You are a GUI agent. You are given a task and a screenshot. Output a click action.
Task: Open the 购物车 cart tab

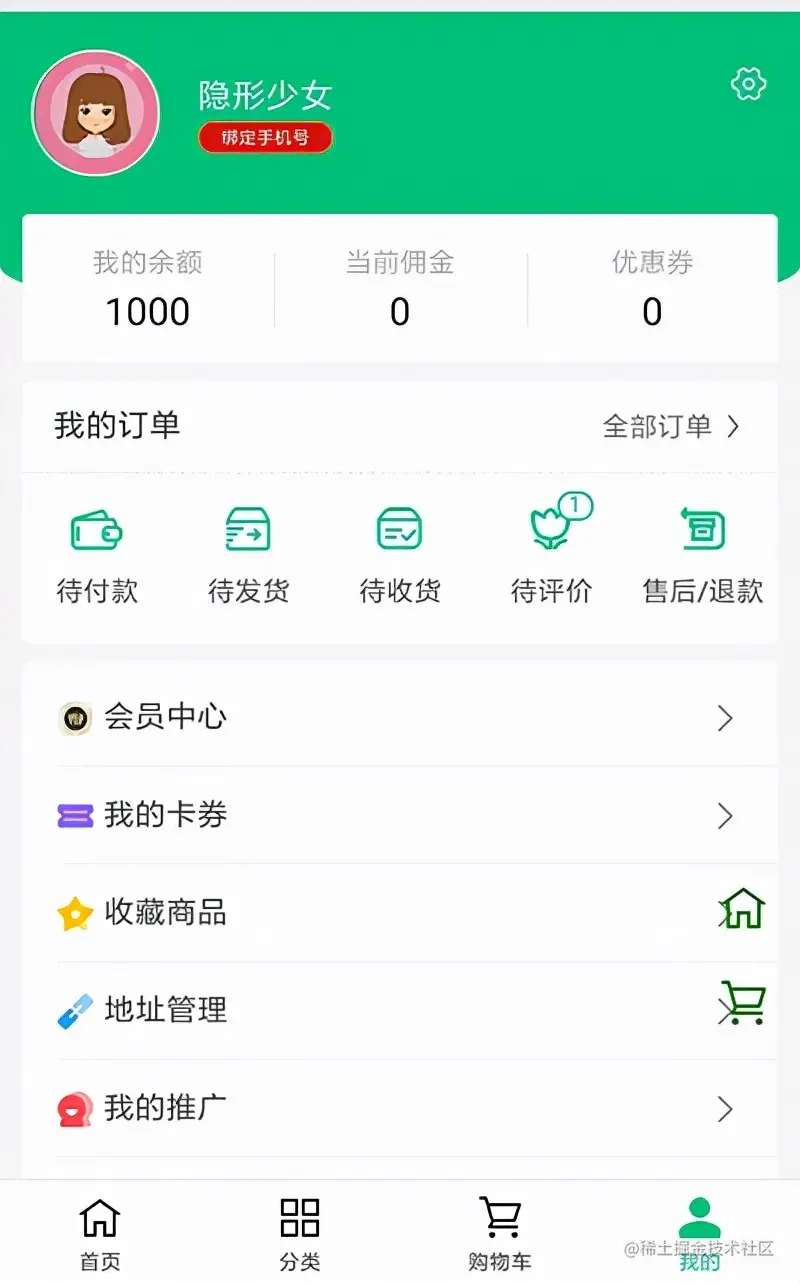(500, 1230)
